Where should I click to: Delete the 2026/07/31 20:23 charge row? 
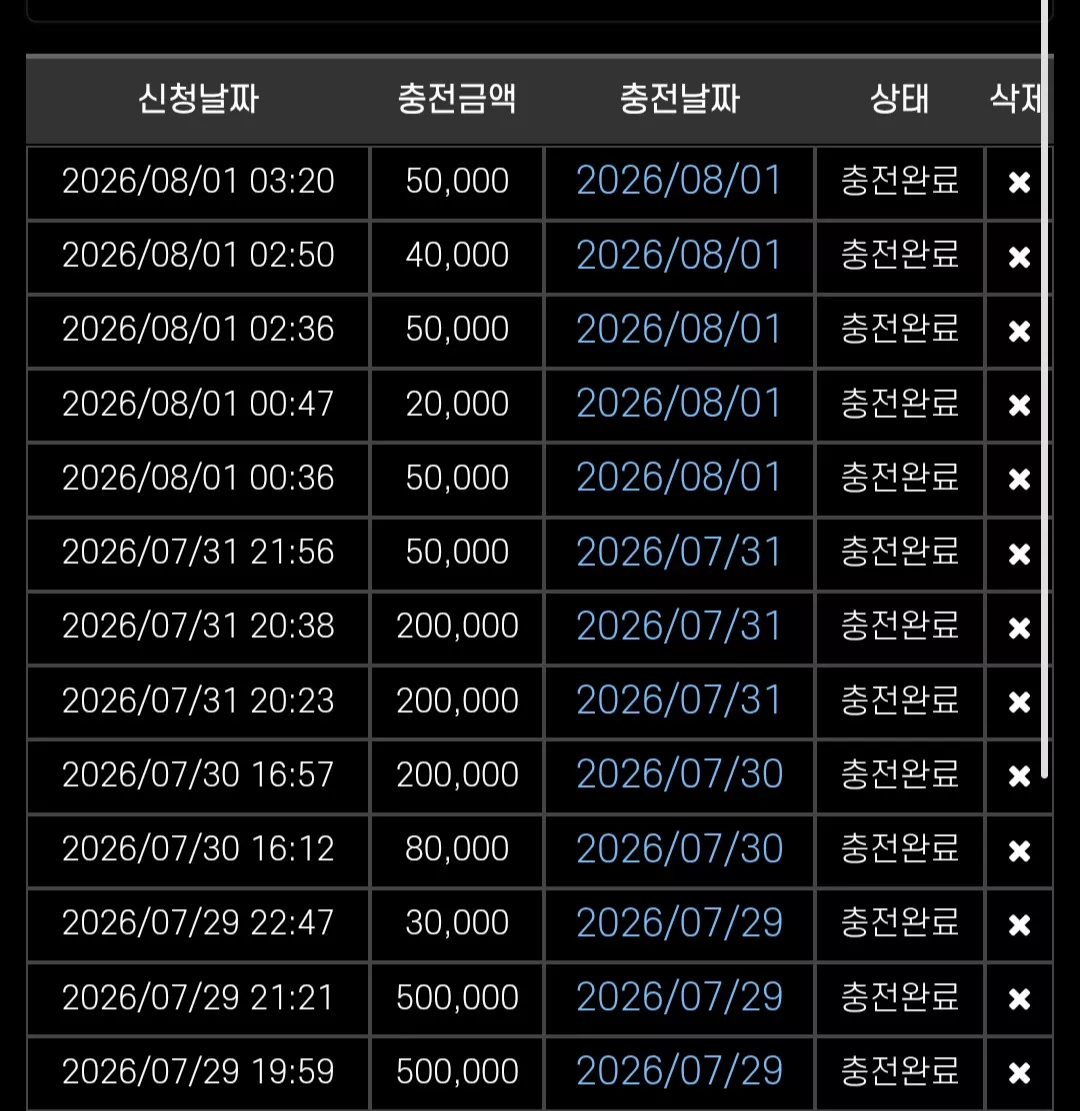pos(1019,702)
